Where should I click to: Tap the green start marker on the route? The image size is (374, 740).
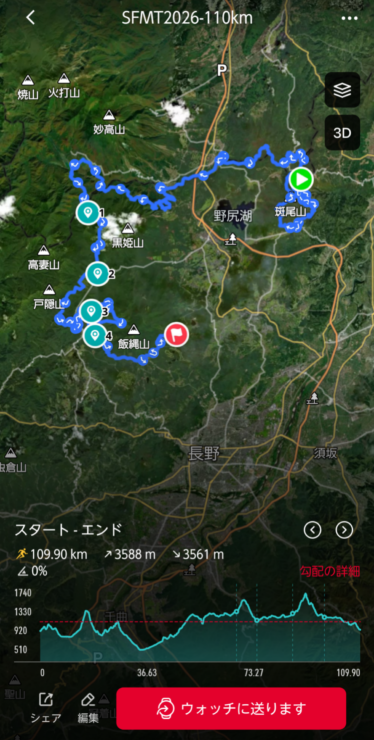301,179
